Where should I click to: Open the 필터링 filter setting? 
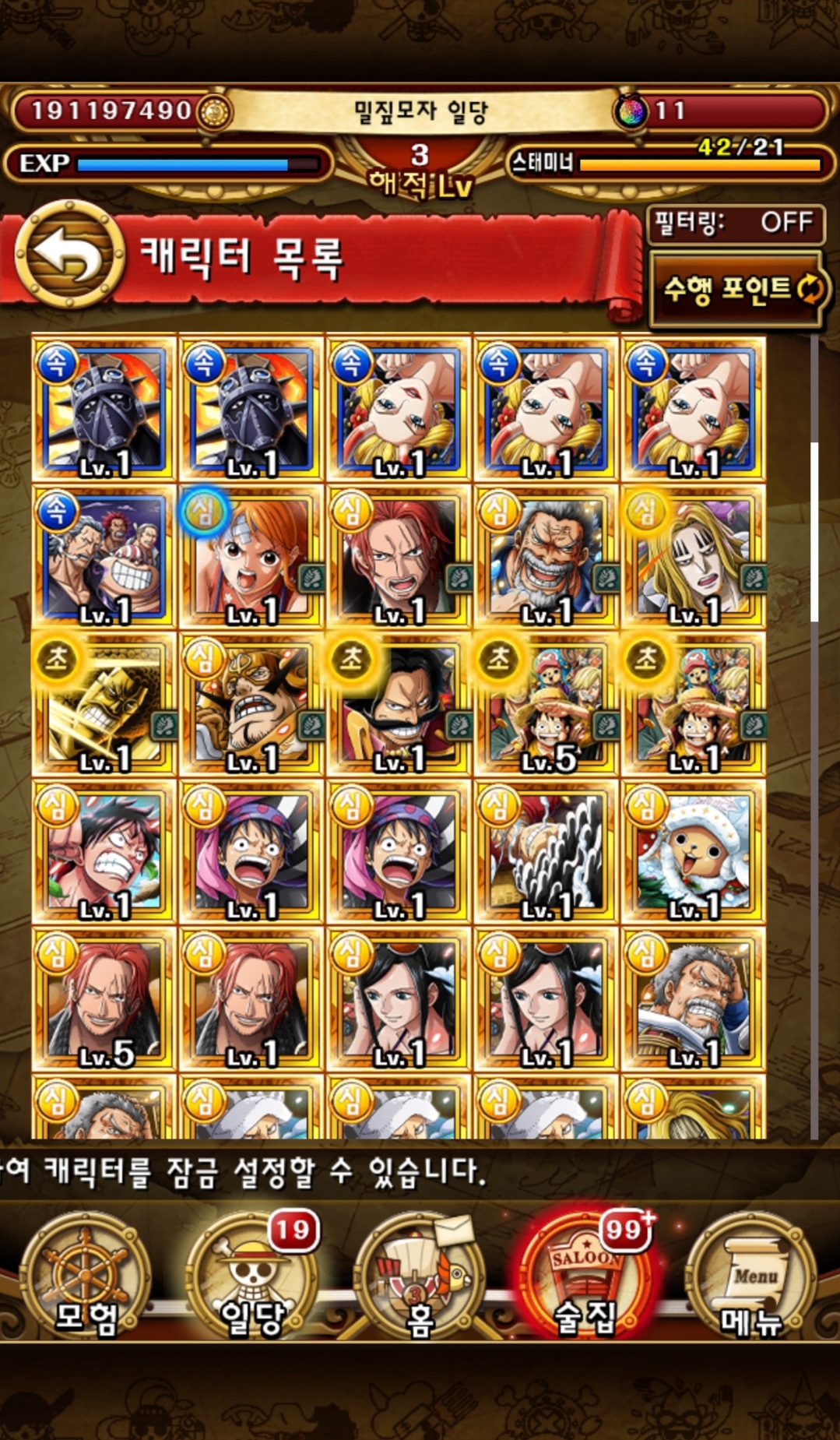pos(735,224)
